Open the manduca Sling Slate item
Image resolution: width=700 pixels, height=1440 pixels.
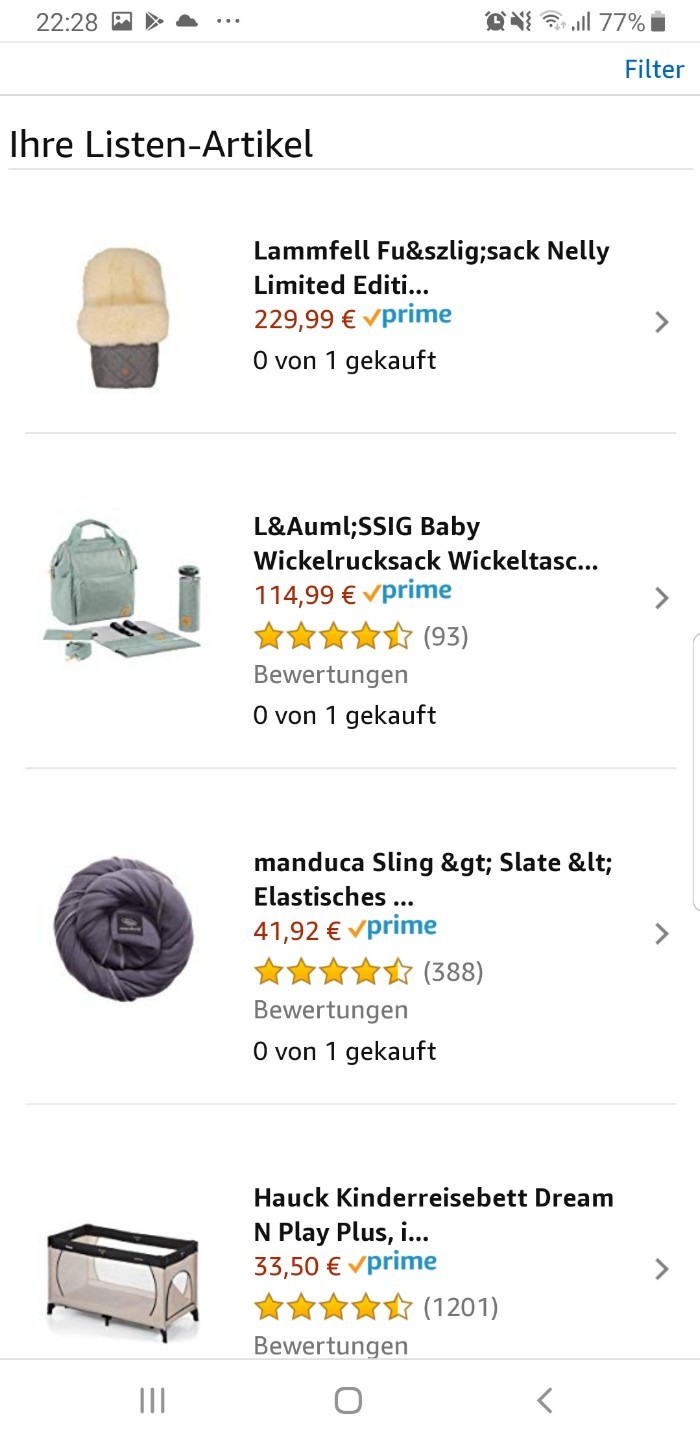(350, 936)
